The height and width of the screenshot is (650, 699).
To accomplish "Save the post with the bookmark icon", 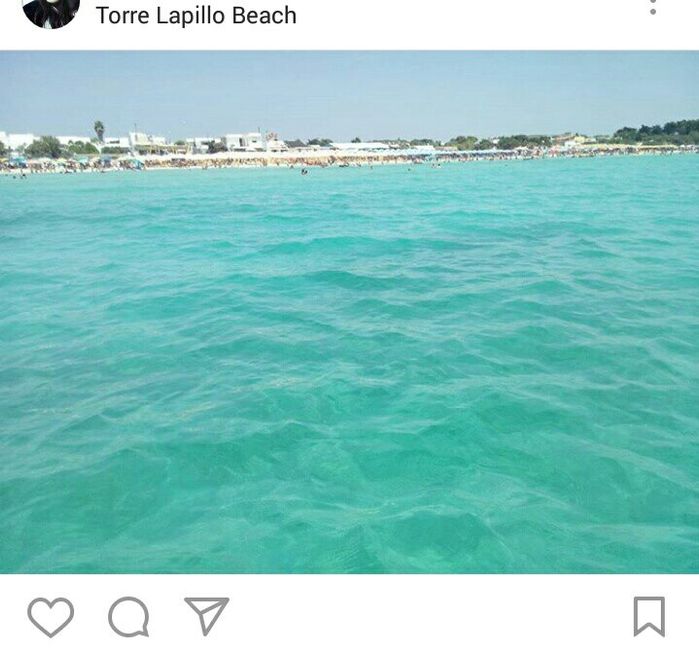I will coord(649,616).
